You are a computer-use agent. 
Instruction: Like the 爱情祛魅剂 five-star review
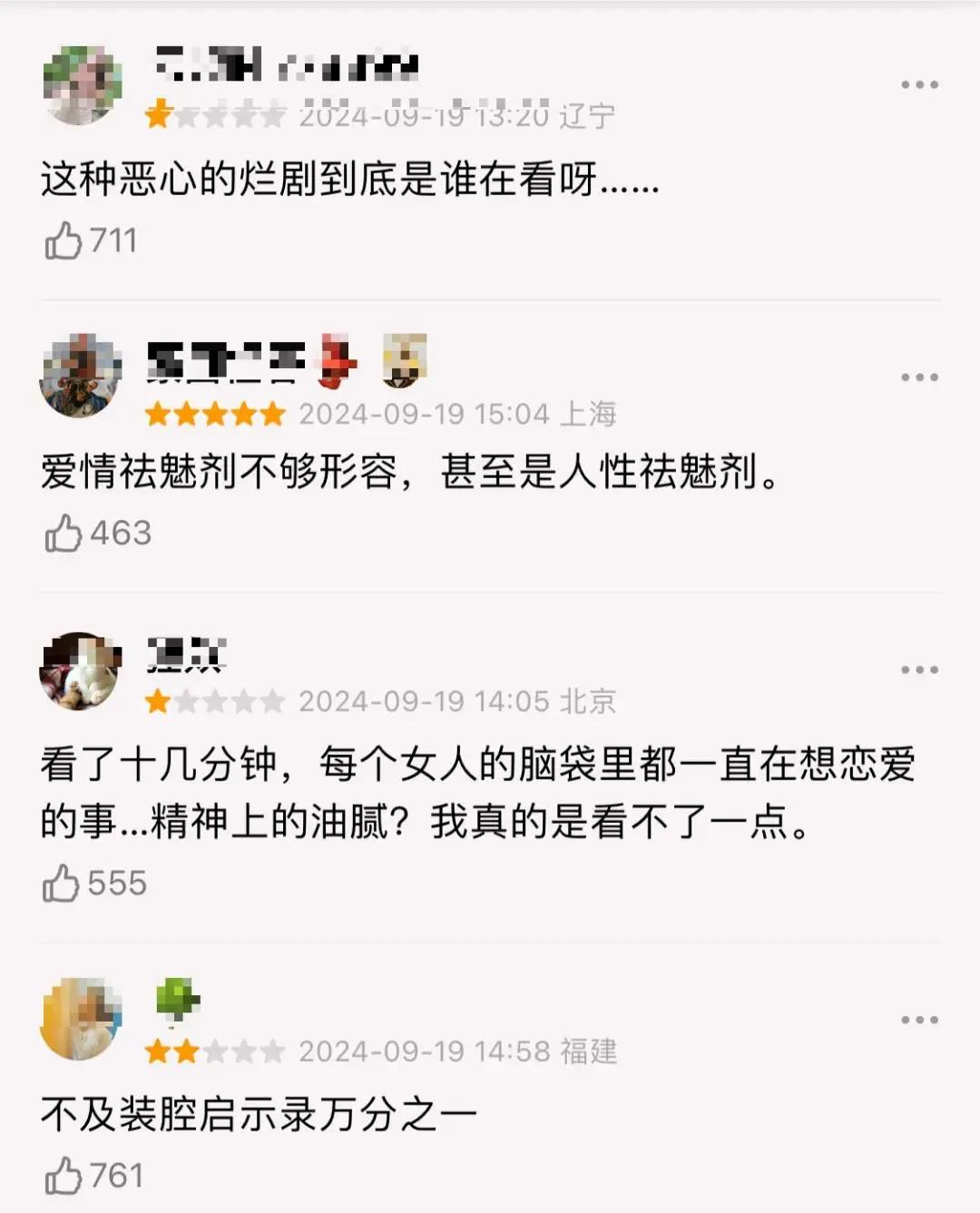64,533
